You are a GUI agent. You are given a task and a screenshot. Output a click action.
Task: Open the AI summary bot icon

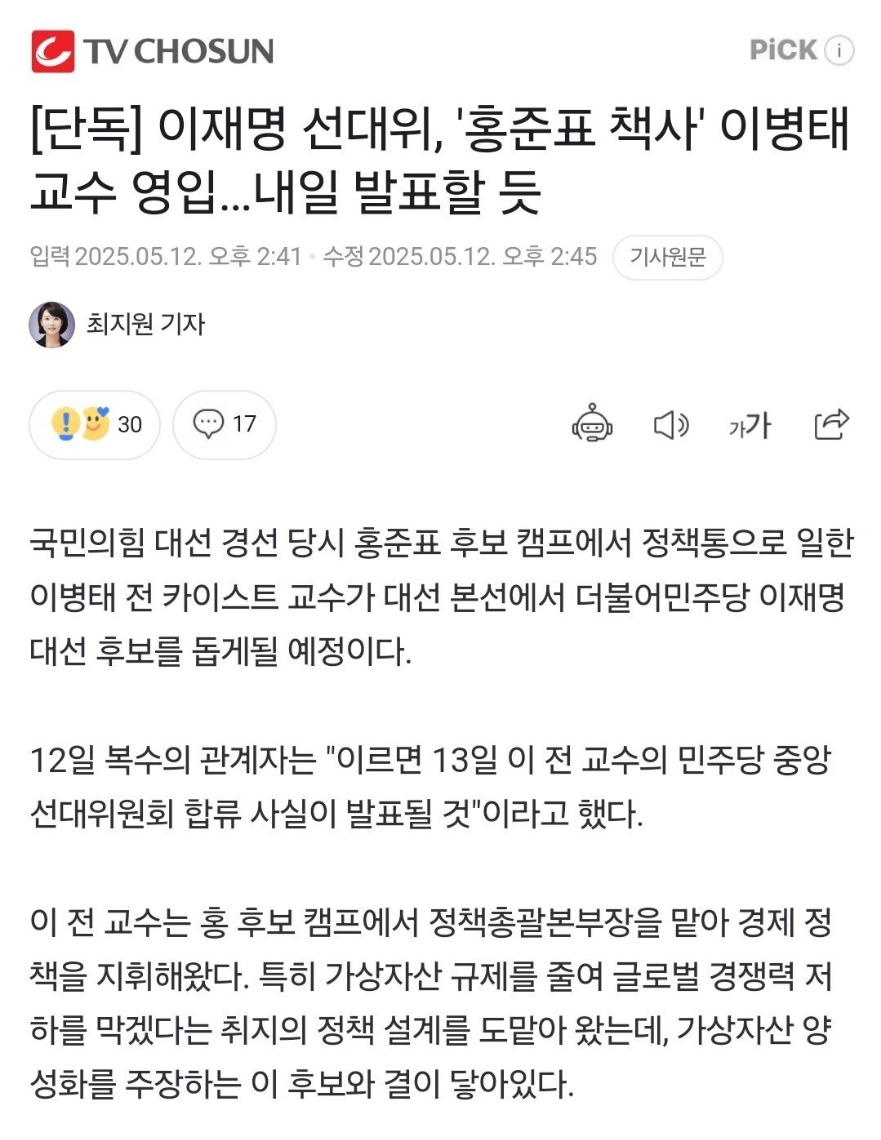pos(592,424)
